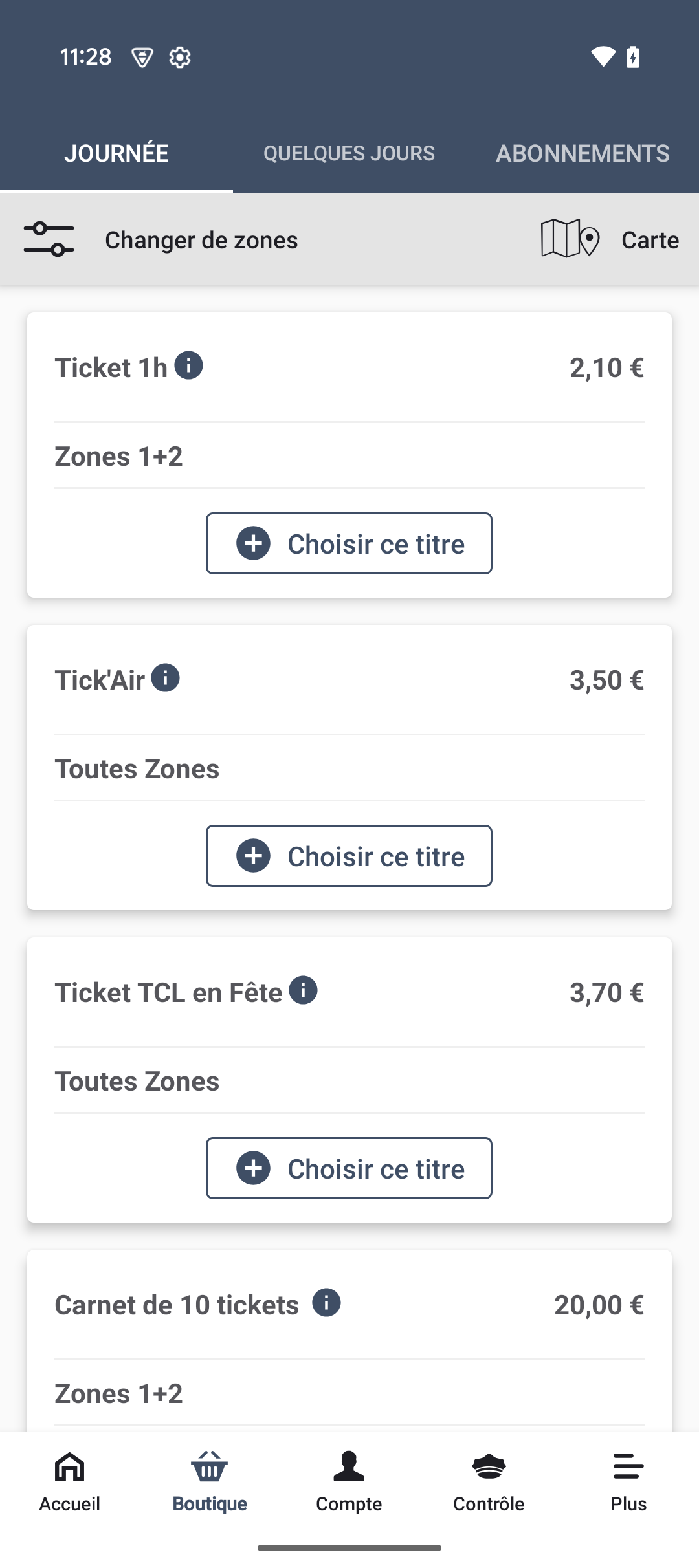Image resolution: width=699 pixels, height=1568 pixels.
Task: Open the ABONNEMENTS tab
Action: pyautogui.click(x=582, y=153)
